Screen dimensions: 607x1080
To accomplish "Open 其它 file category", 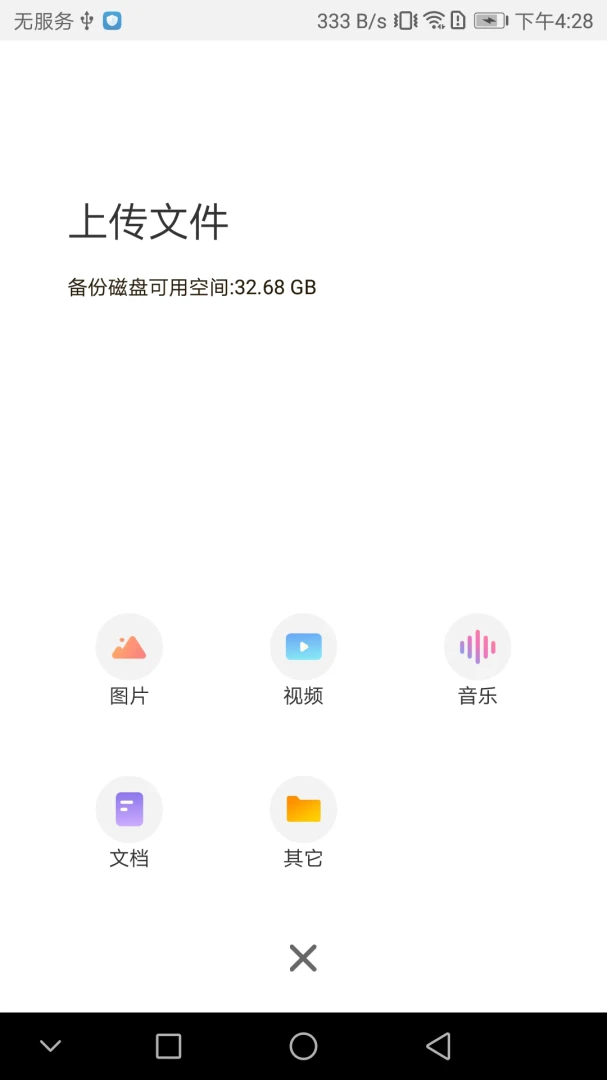I will pos(303,809).
